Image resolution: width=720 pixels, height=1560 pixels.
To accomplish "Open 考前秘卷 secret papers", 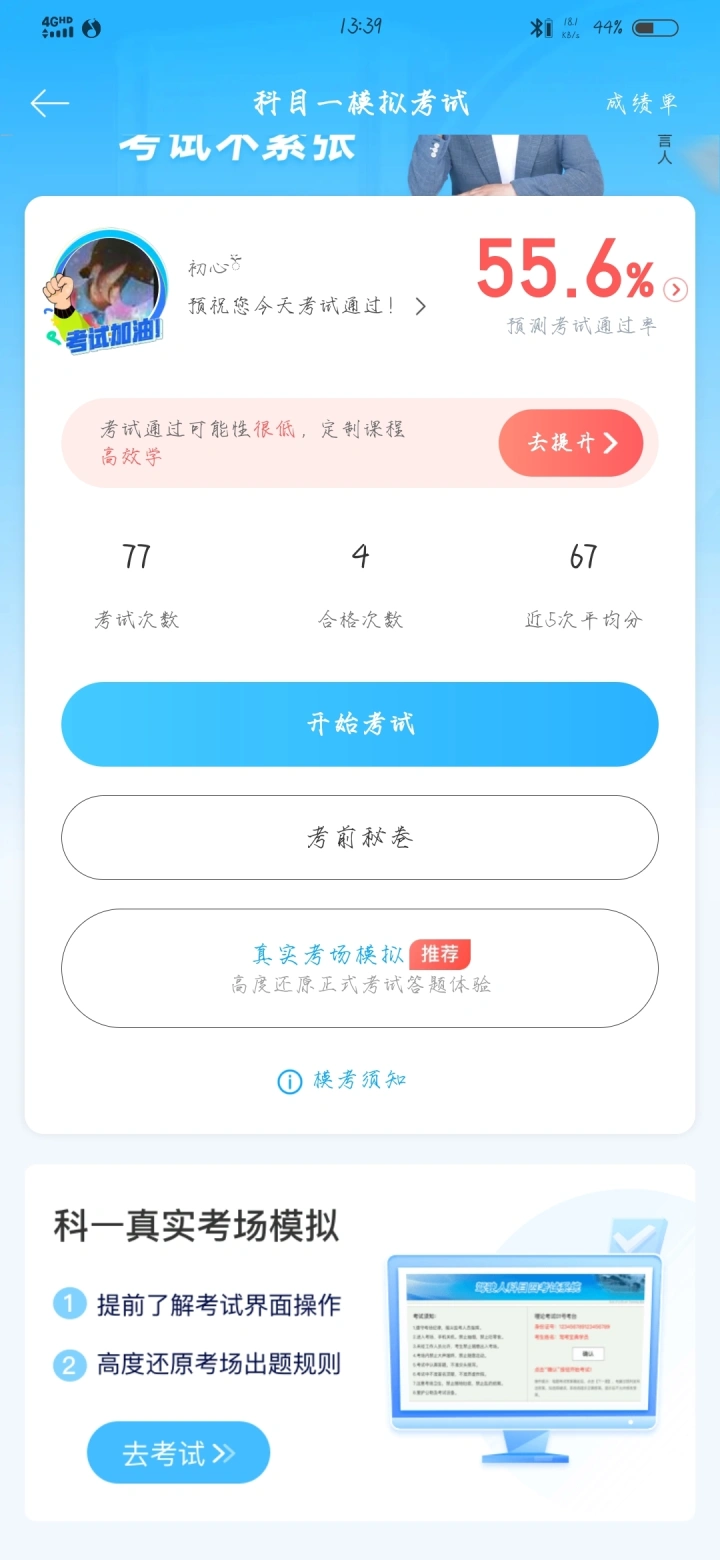I will pyautogui.click(x=360, y=838).
